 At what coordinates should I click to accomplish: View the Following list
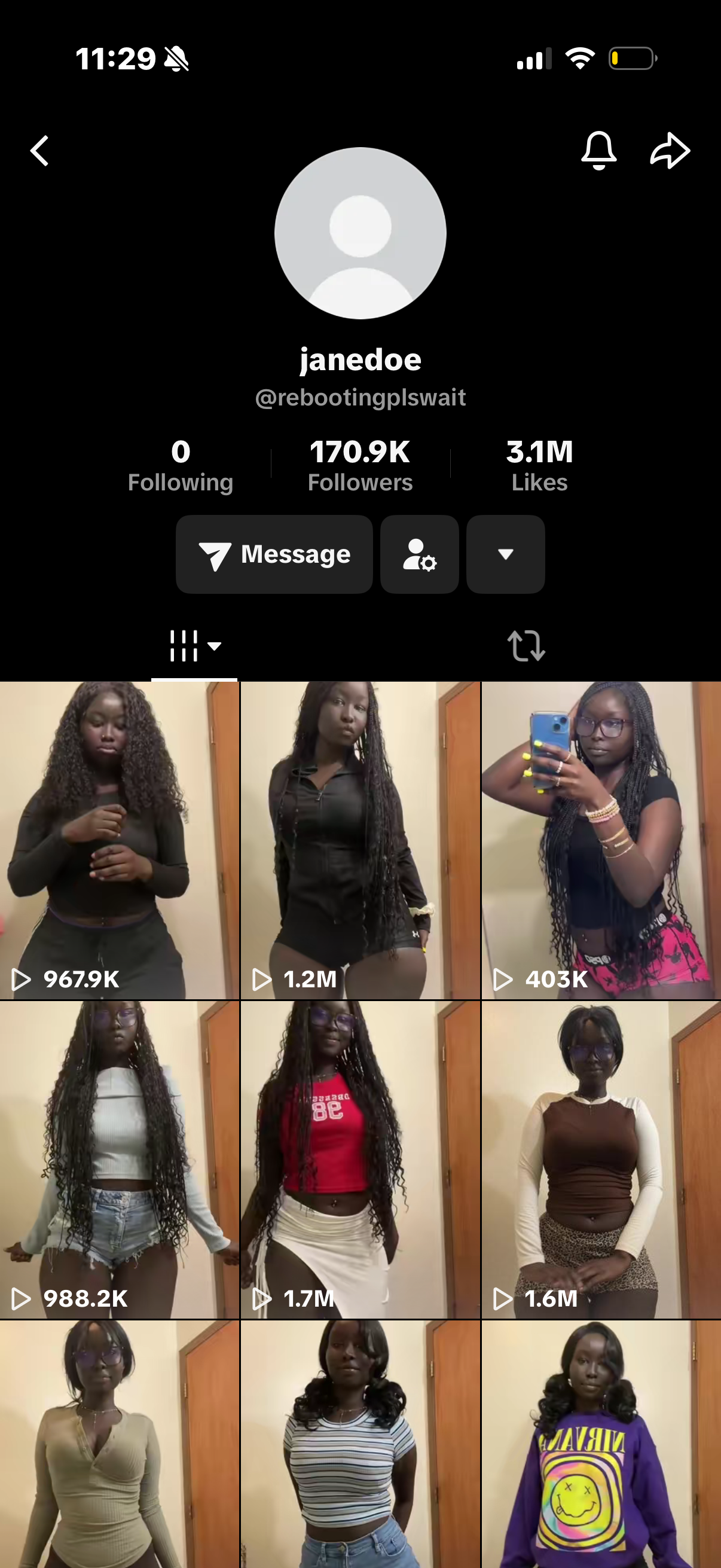[180, 466]
